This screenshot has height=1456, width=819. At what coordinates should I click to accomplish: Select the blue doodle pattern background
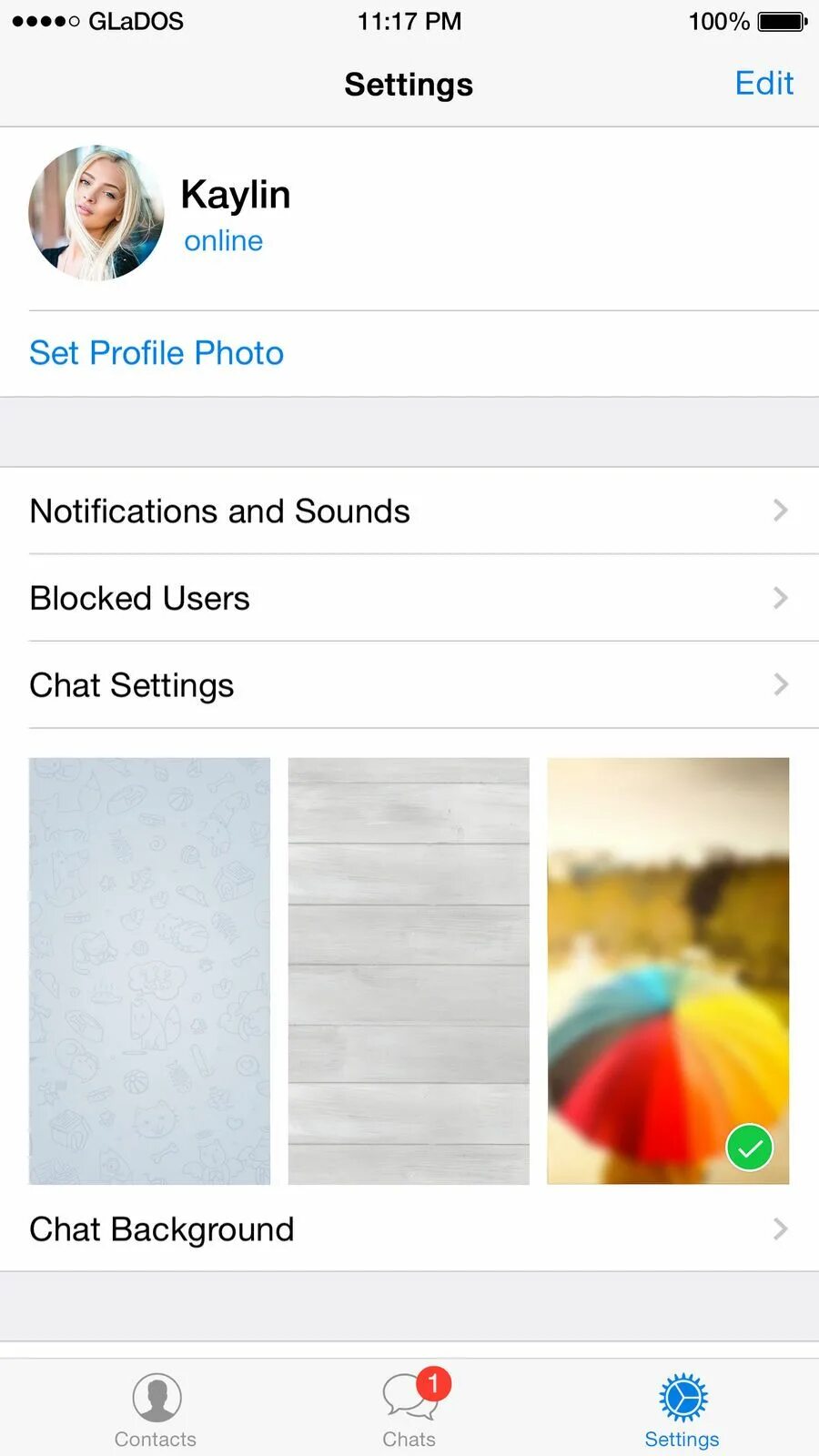[150, 970]
